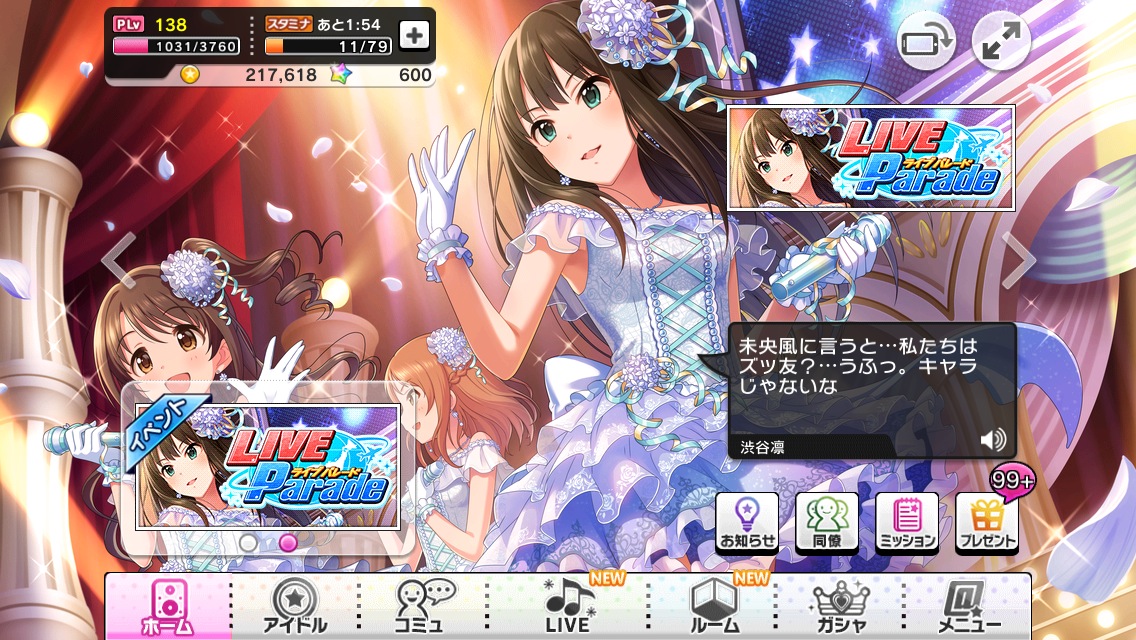Open お知らせ notices
The height and width of the screenshot is (640, 1136).
(747, 522)
